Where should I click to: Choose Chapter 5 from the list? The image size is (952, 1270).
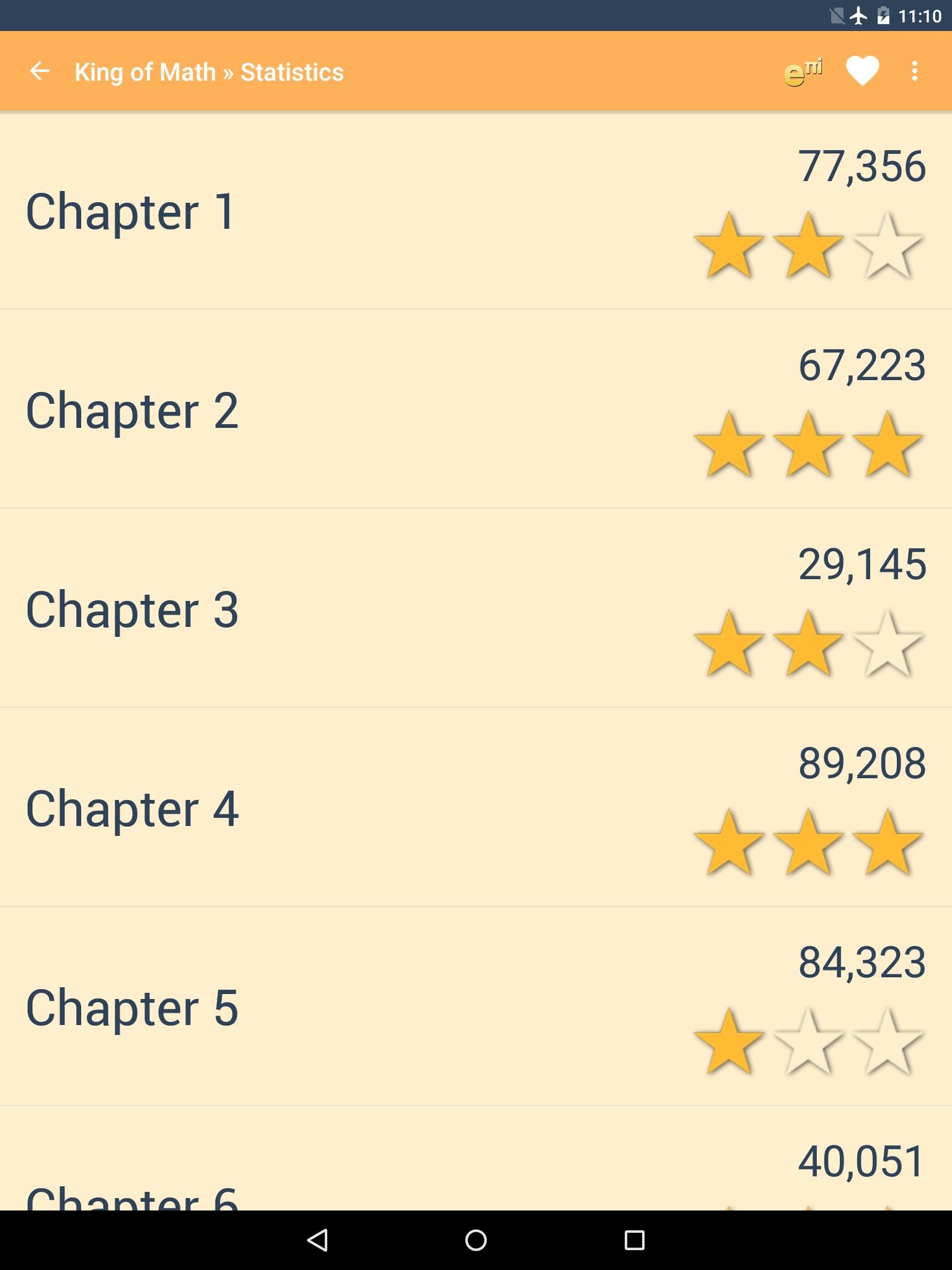click(476, 1006)
